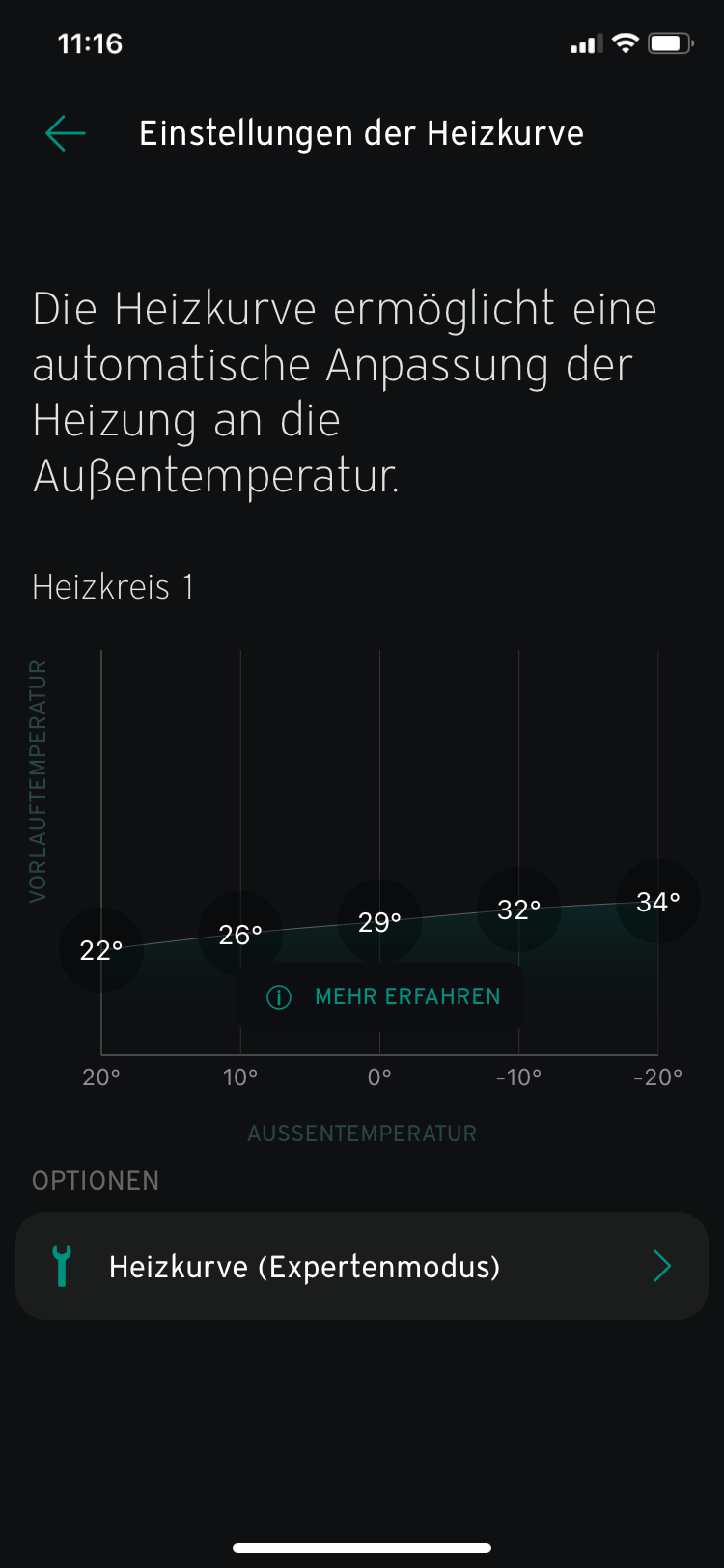Image resolution: width=724 pixels, height=1568 pixels.
Task: Open Heizkurve (Expertenmodus) option
Action: click(362, 1266)
